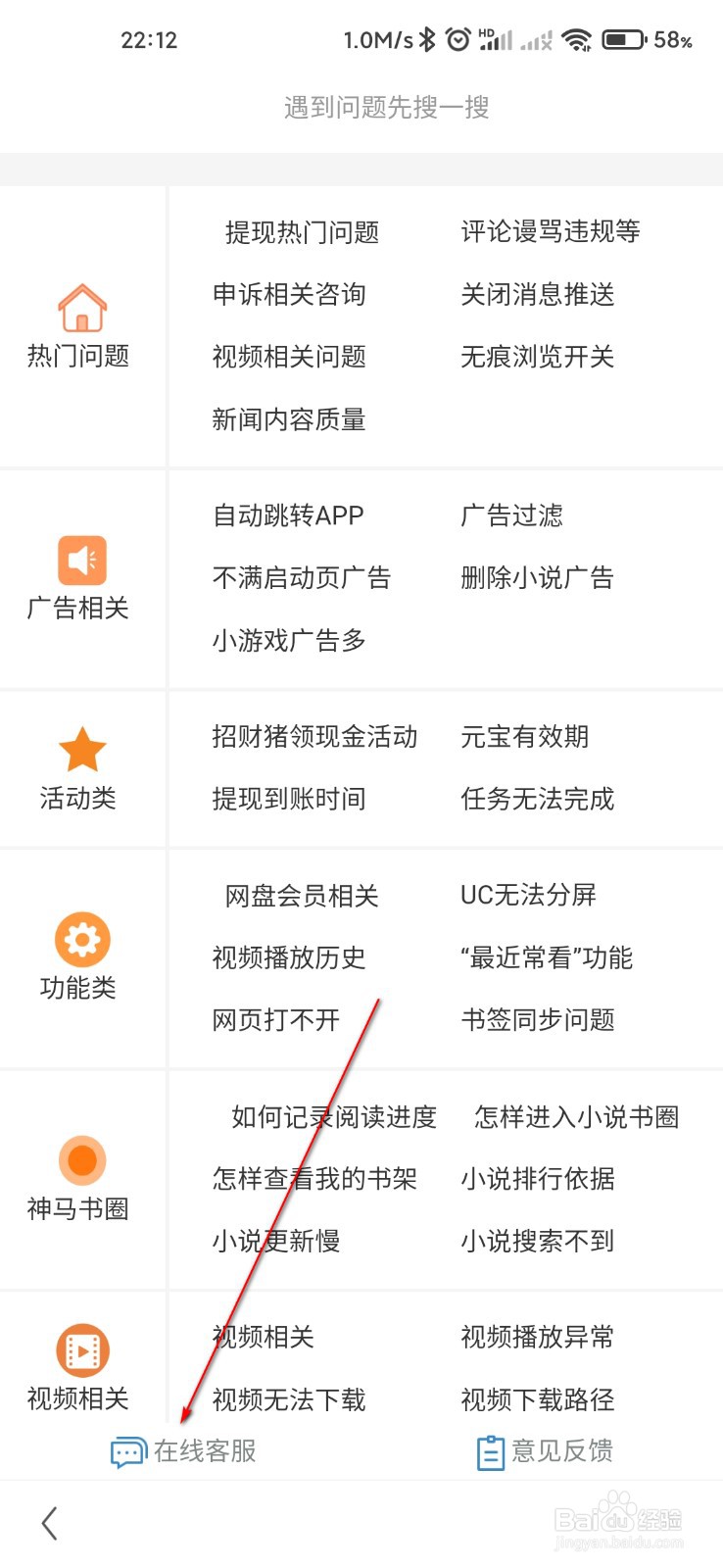Open the 无痕浏览开关 question
This screenshot has height=1568, width=723.
pyautogui.click(x=538, y=358)
